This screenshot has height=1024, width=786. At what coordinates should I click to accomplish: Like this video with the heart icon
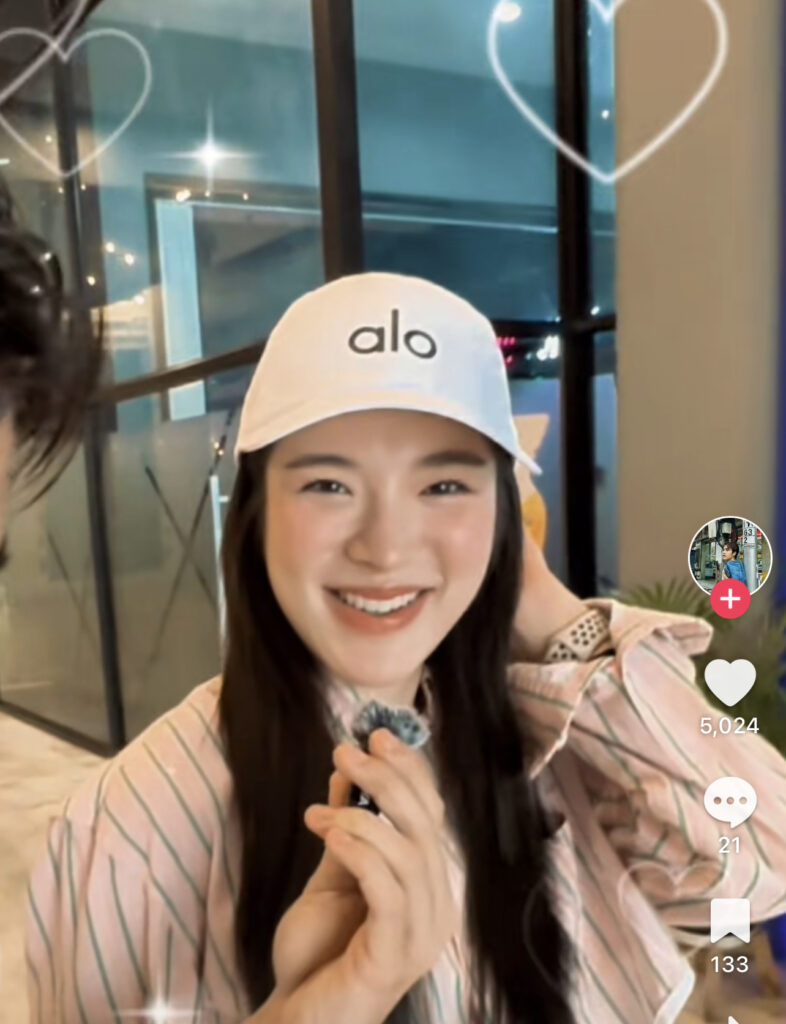click(730, 682)
